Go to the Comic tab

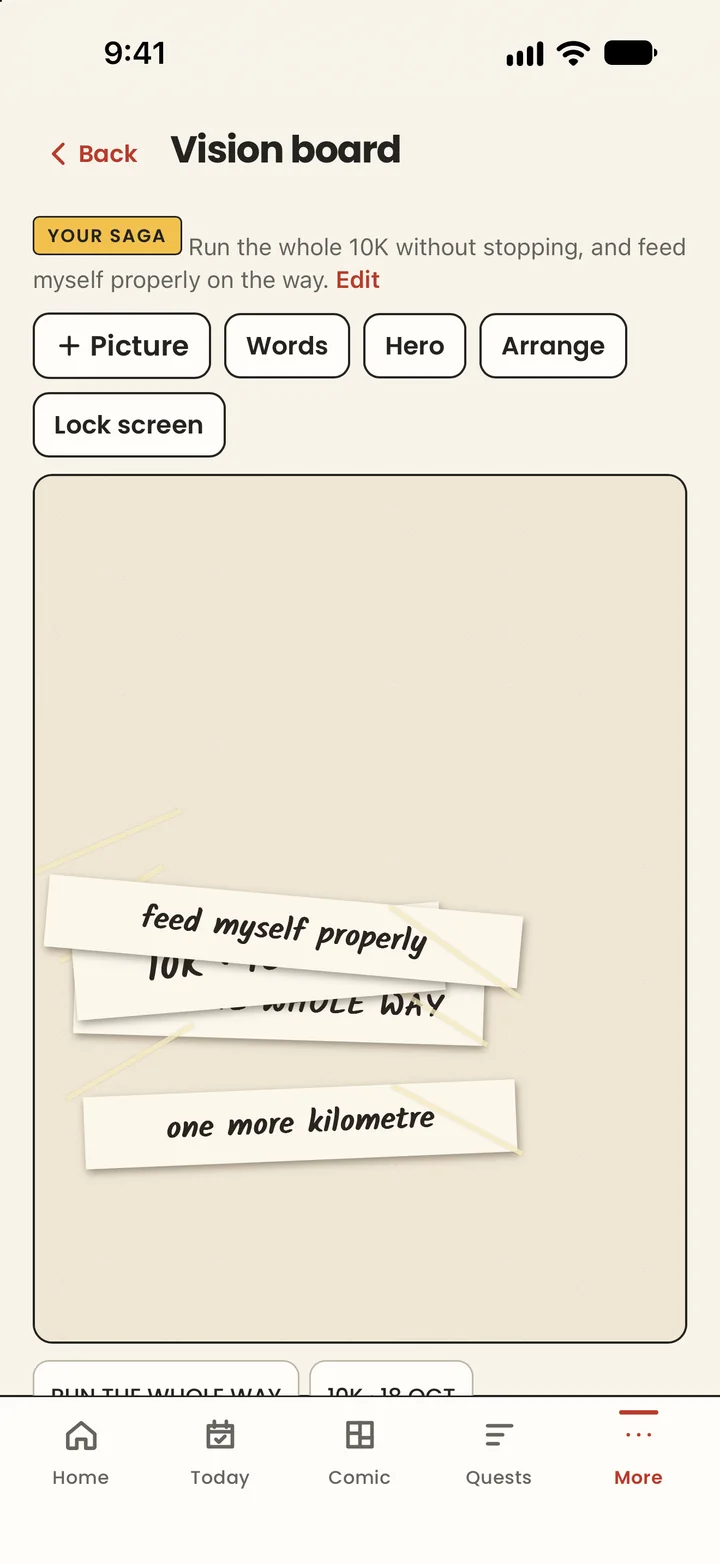coord(360,1452)
